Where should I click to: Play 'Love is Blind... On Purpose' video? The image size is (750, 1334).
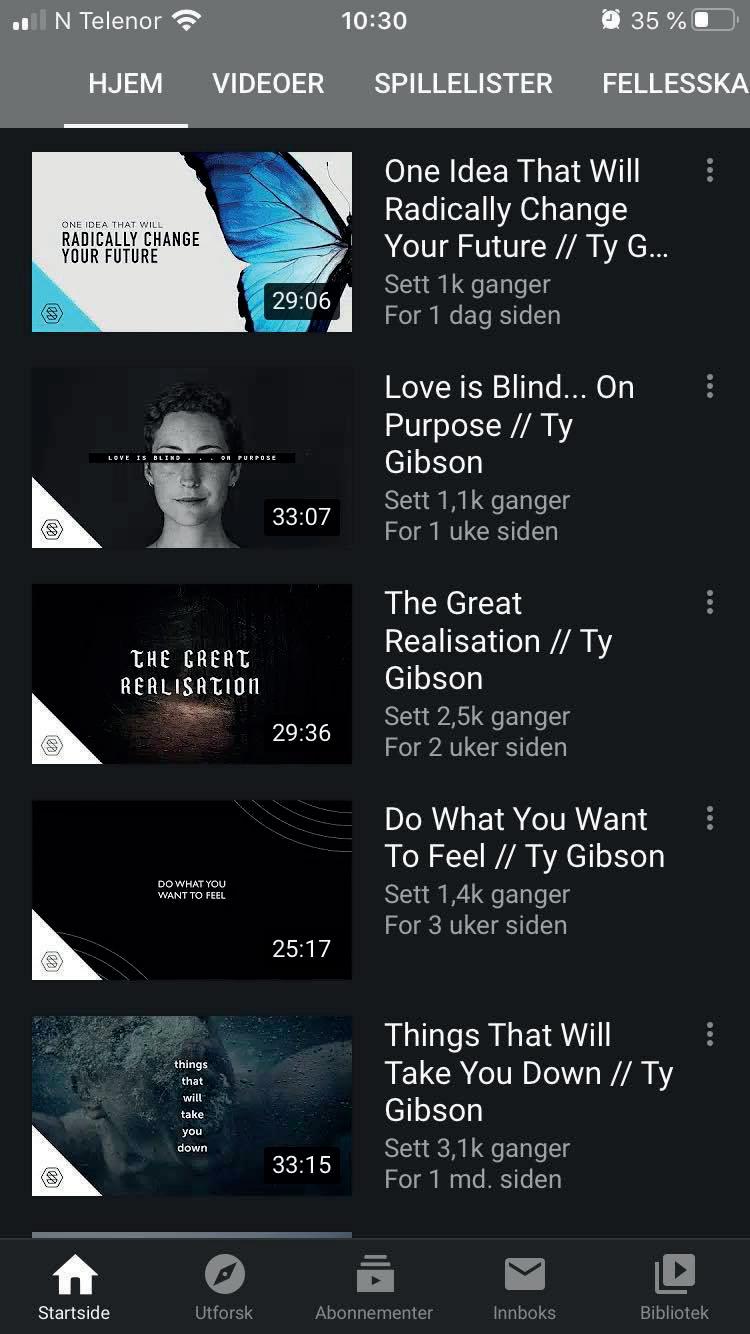pos(192,458)
